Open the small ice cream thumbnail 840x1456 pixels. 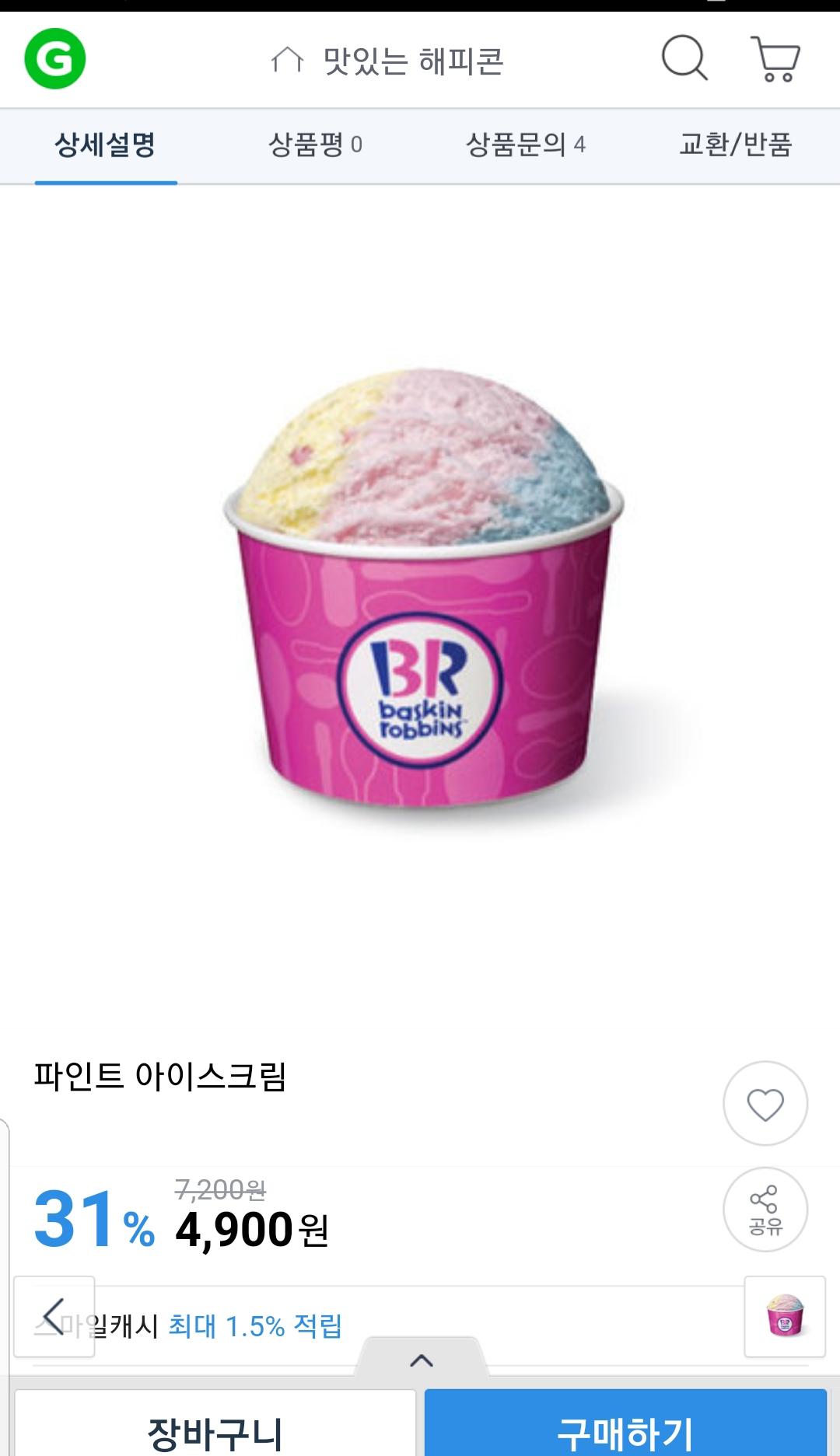click(785, 1317)
